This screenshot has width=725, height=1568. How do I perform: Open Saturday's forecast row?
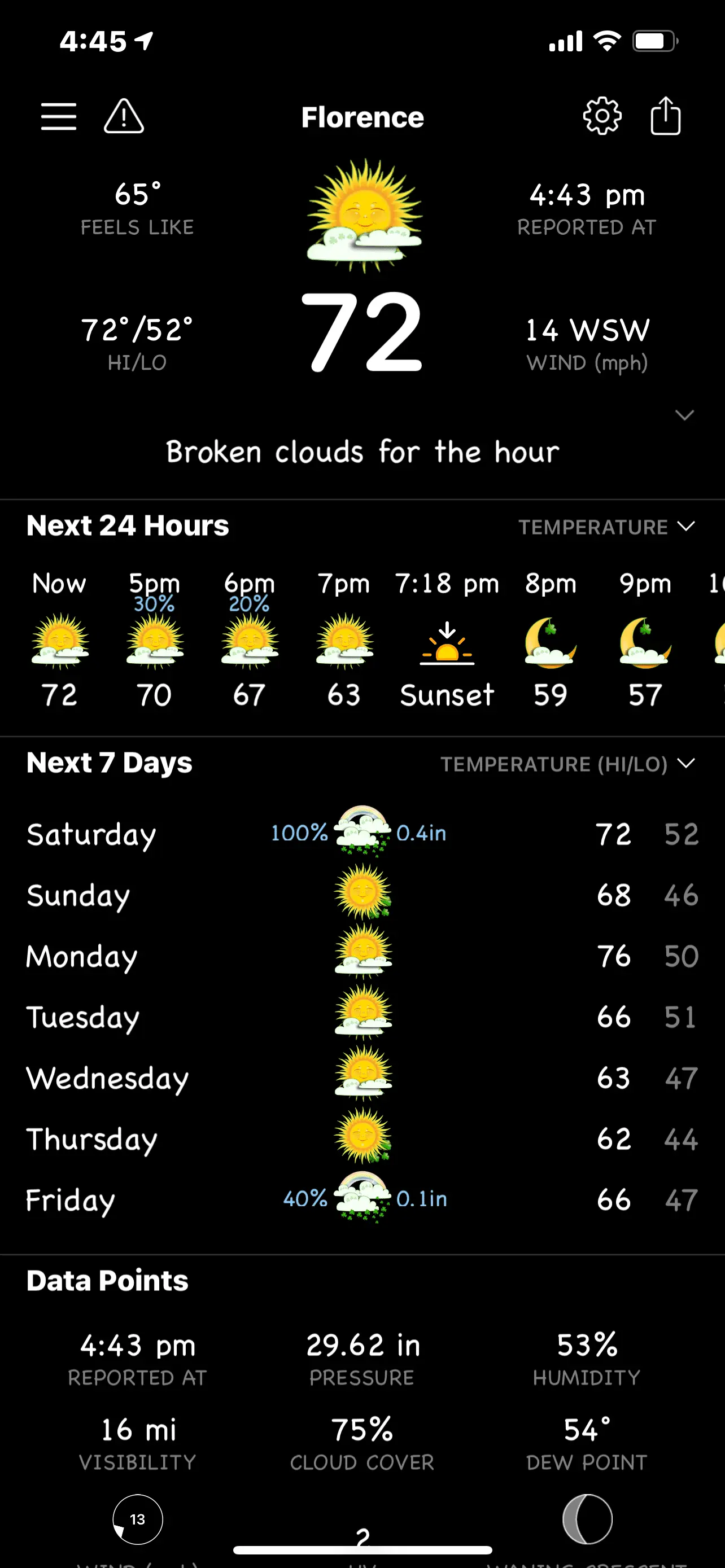[x=362, y=834]
